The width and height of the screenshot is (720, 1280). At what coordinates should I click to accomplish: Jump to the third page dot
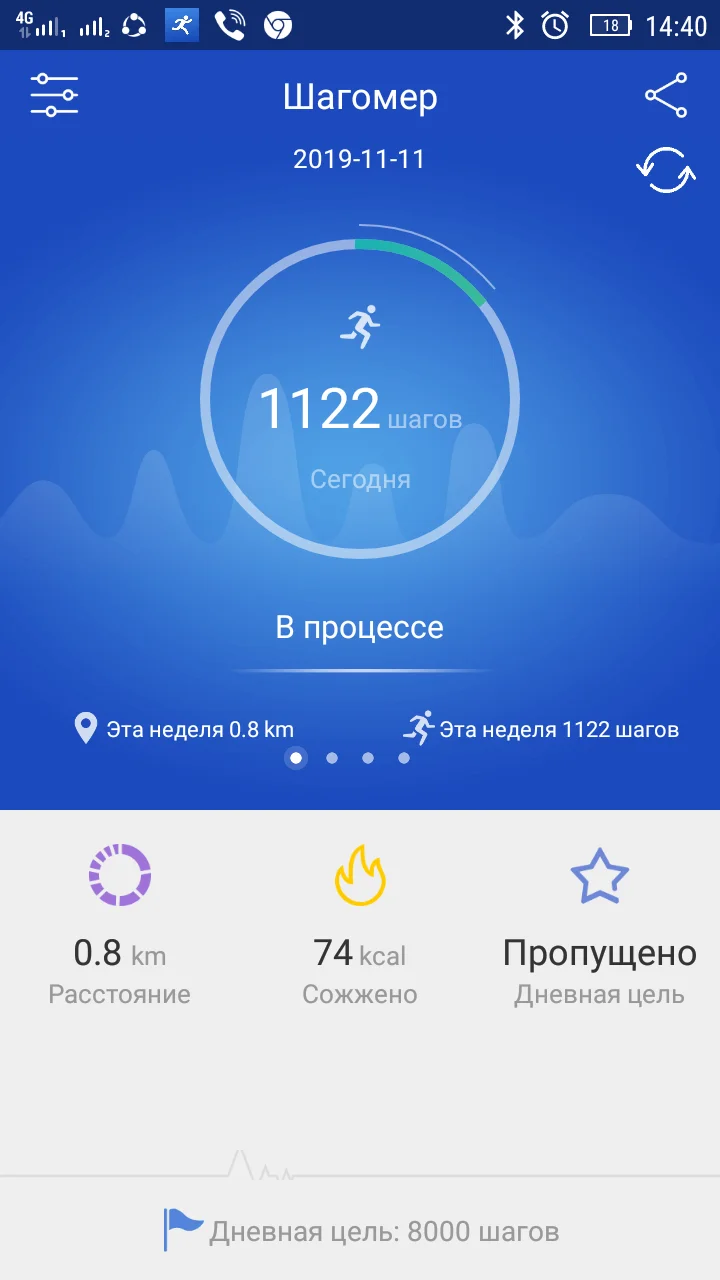click(x=368, y=758)
